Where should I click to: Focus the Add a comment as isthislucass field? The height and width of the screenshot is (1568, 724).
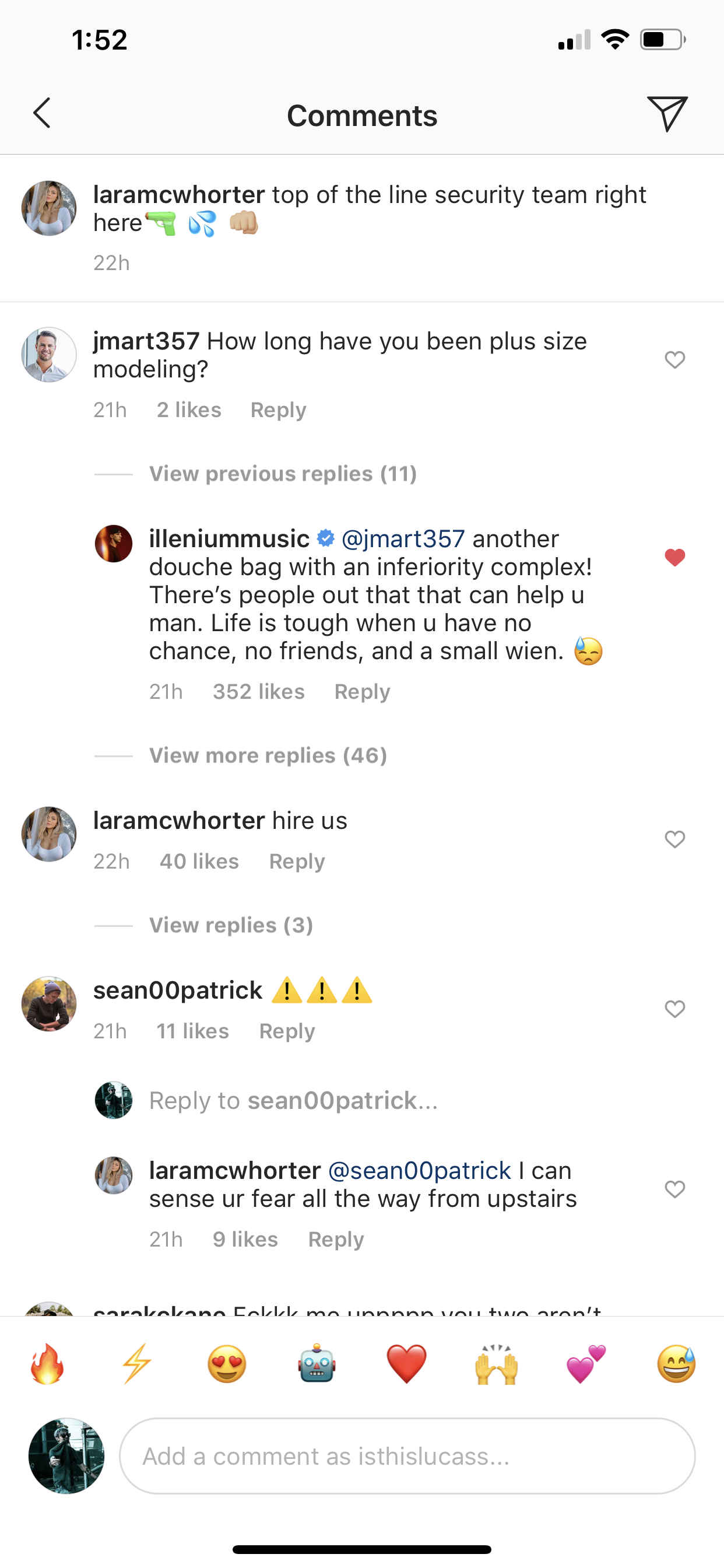tap(406, 1456)
